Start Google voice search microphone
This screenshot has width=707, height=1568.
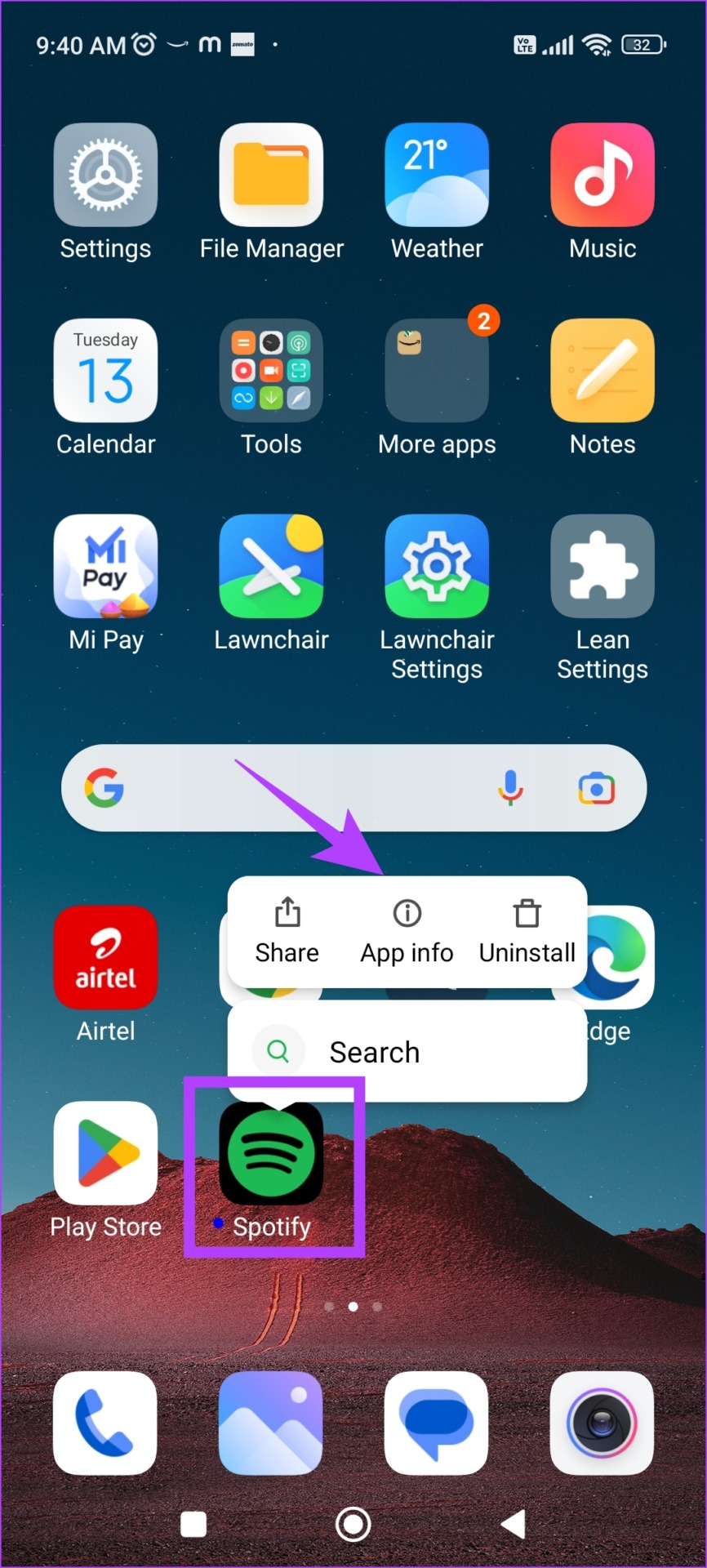(x=510, y=788)
